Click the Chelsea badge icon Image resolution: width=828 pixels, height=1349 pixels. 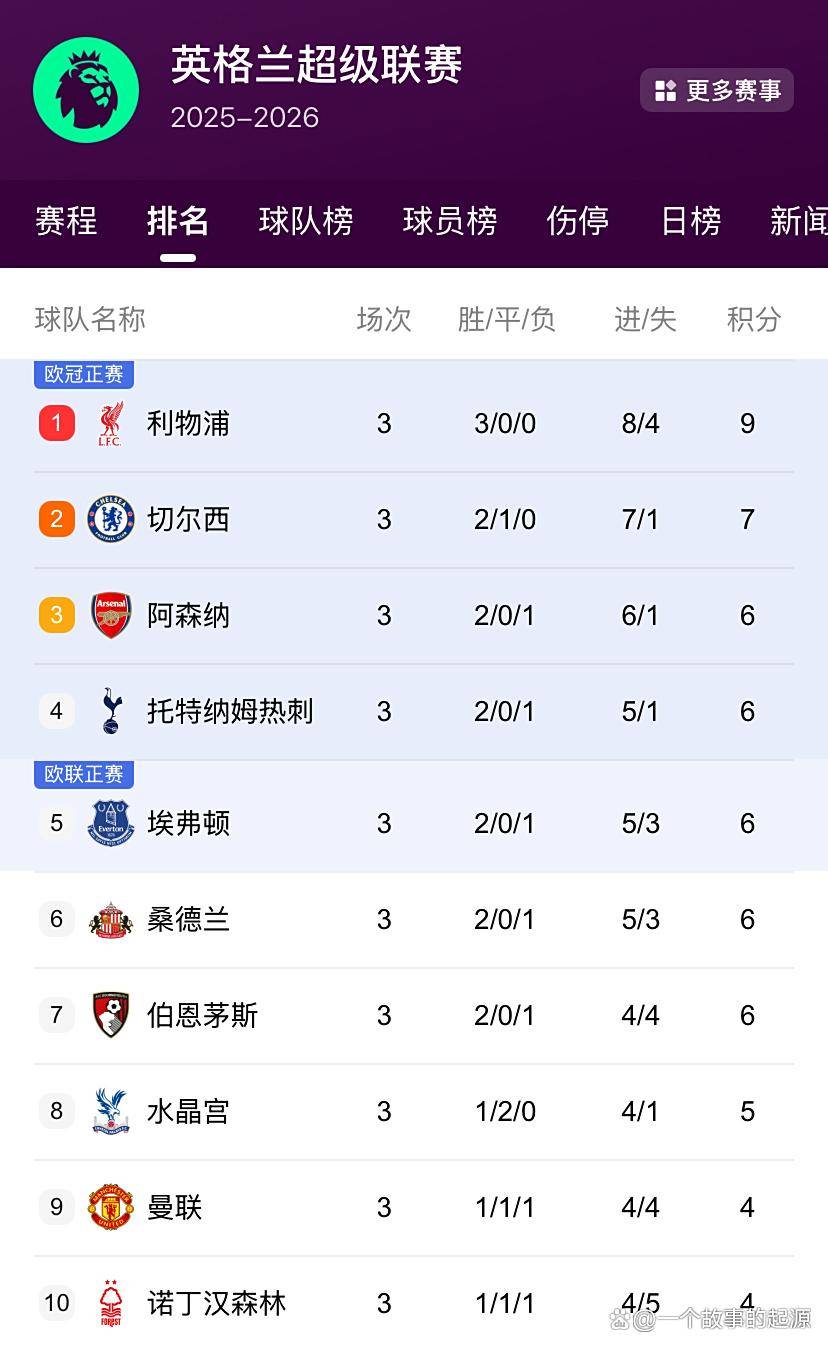pos(111,519)
